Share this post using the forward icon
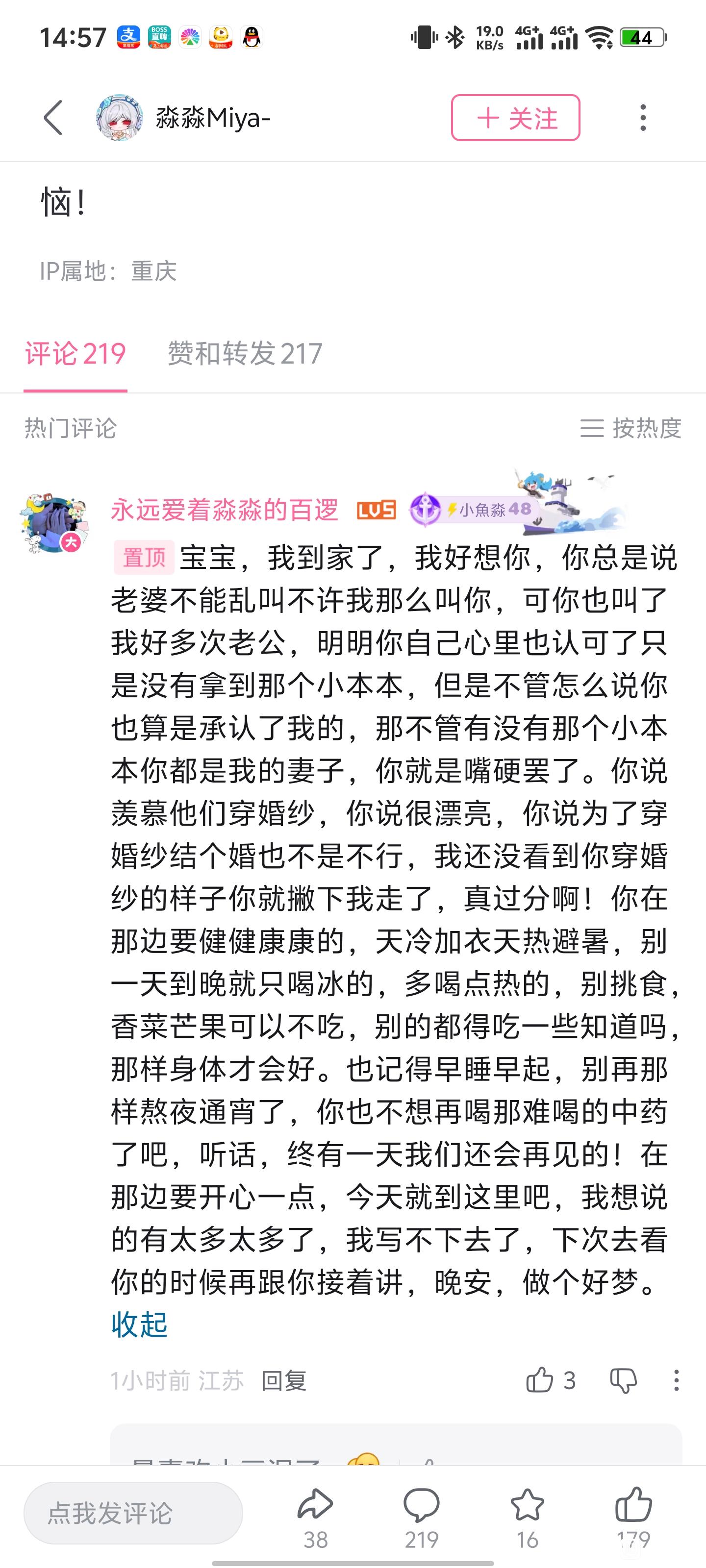 (x=315, y=1518)
